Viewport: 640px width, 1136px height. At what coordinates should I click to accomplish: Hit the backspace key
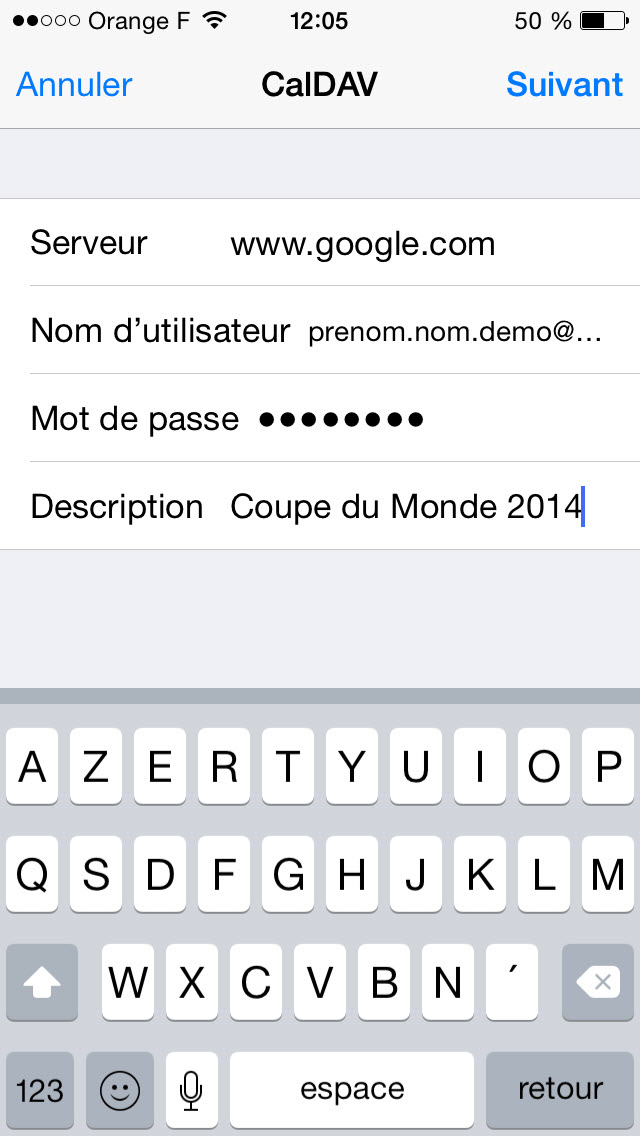tap(598, 982)
